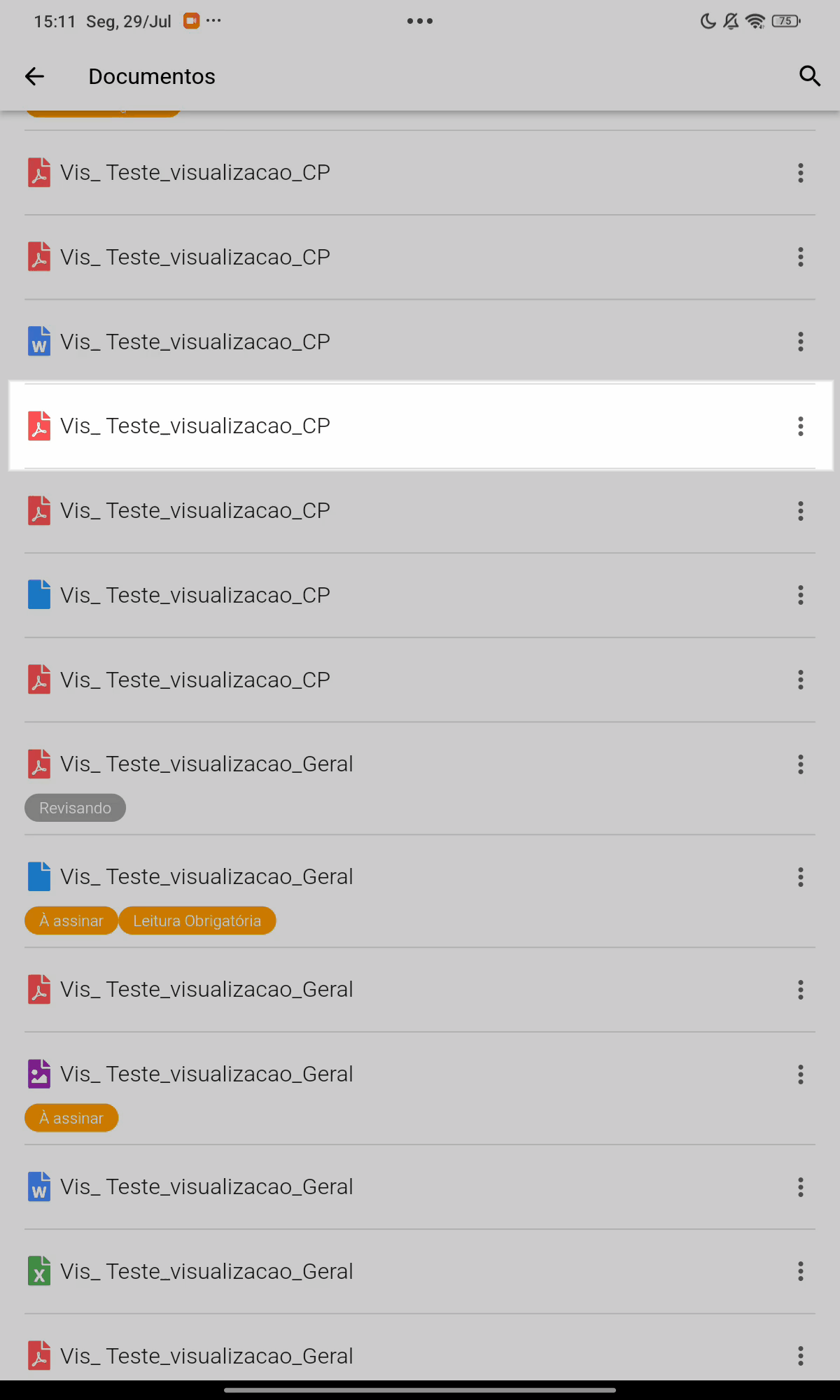Viewport: 840px width, 1400px height.
Task: Open options for the Word CP file
Action: pyautogui.click(x=801, y=342)
